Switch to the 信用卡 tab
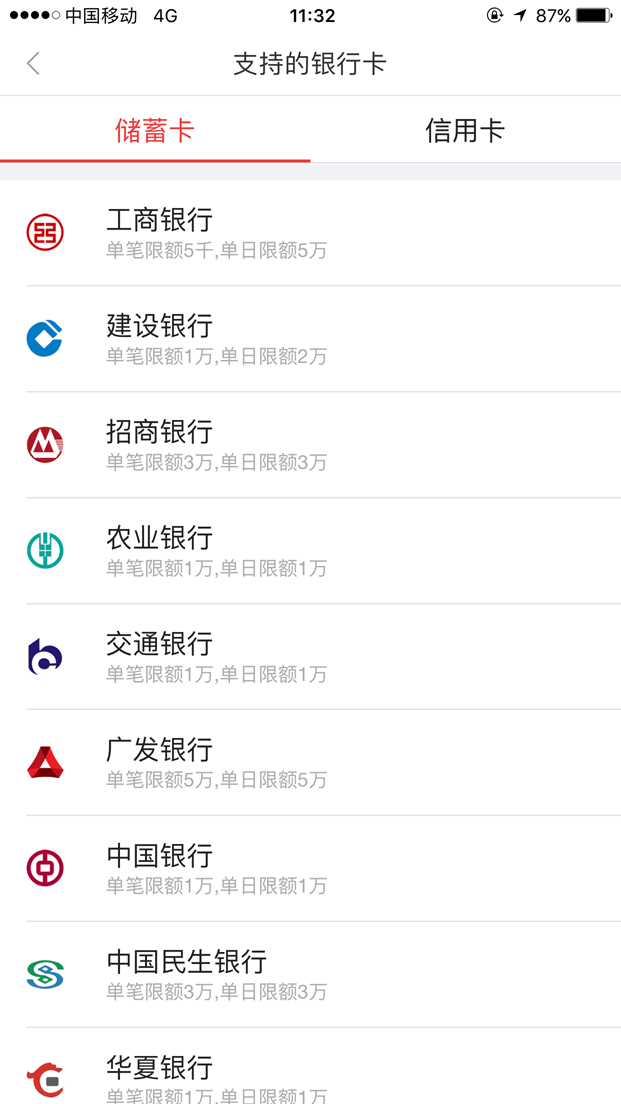The height and width of the screenshot is (1104, 621). tap(465, 130)
